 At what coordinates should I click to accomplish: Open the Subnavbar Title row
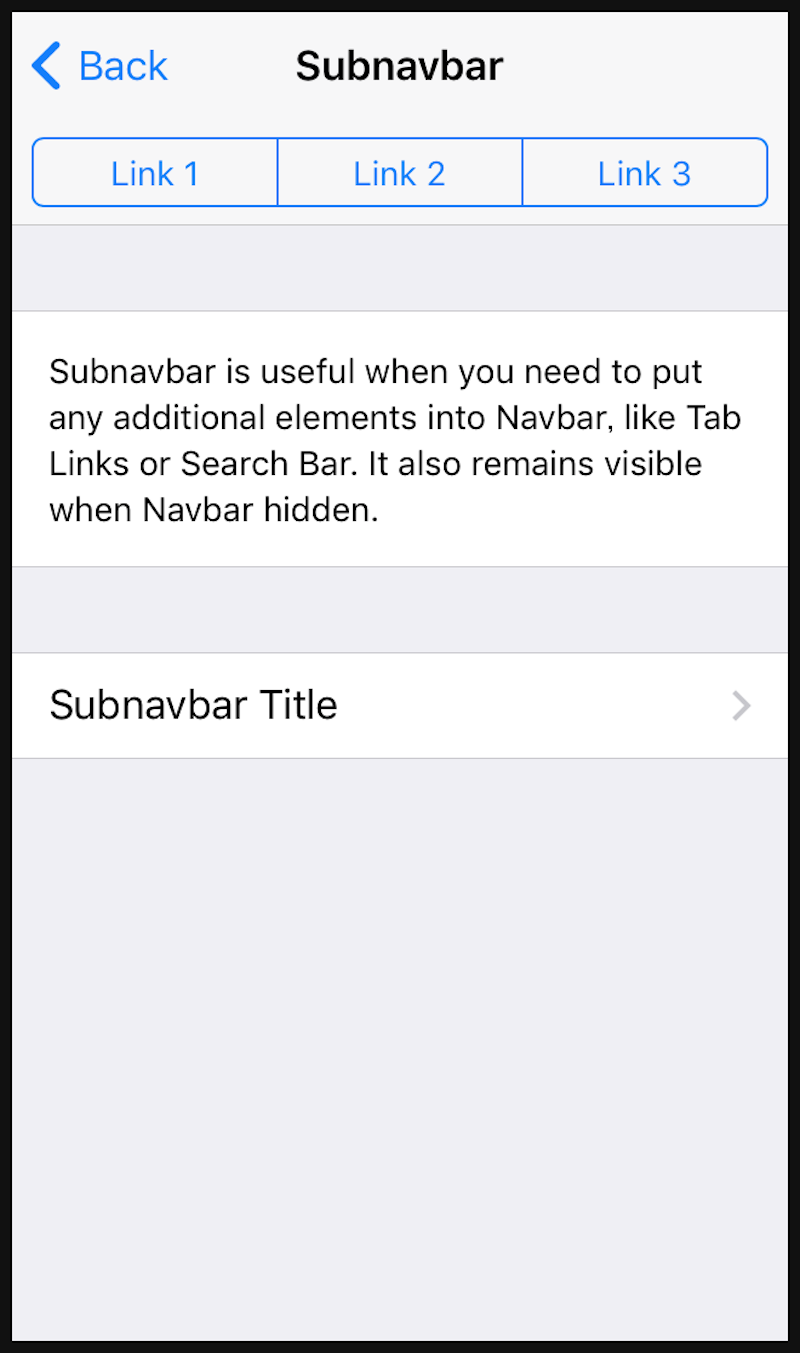tap(400, 705)
